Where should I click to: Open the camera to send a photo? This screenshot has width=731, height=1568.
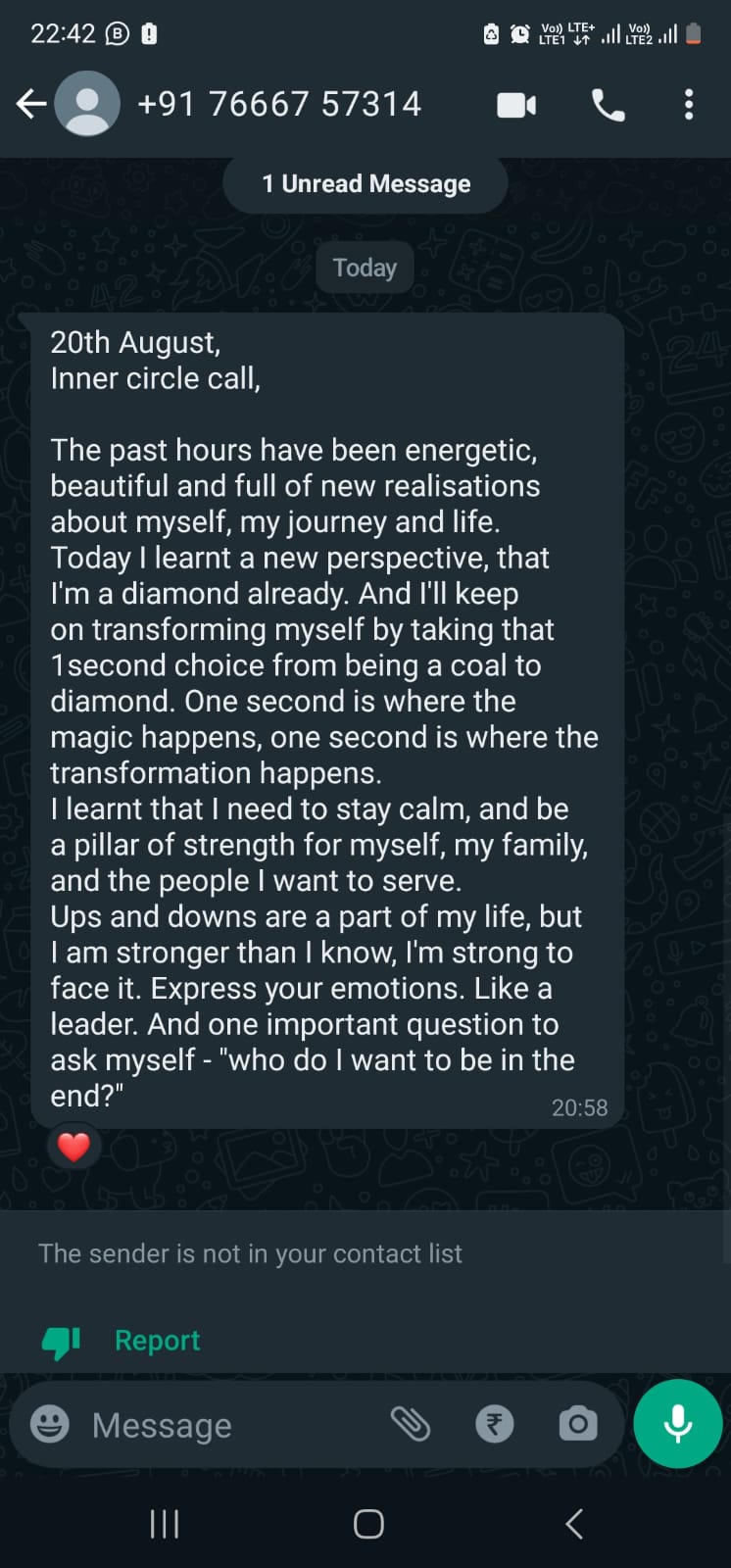click(x=577, y=1424)
